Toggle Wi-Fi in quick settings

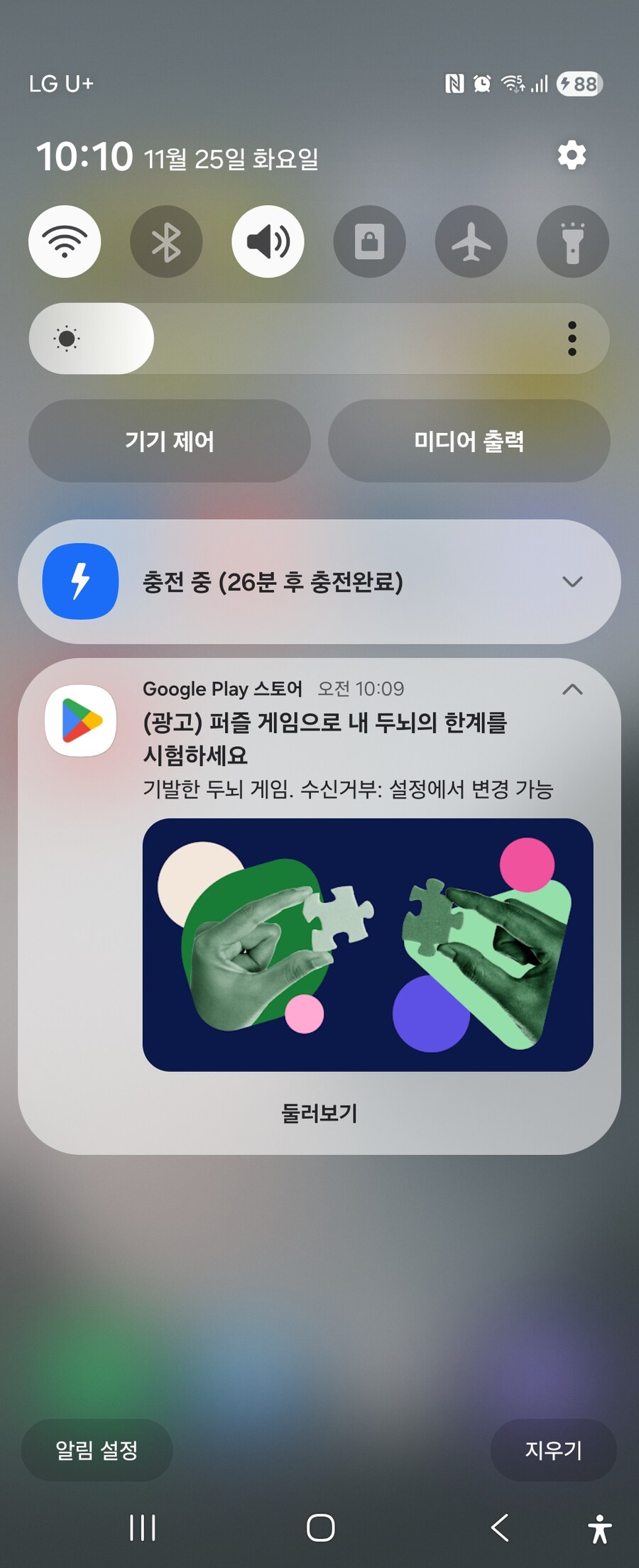pos(65,241)
